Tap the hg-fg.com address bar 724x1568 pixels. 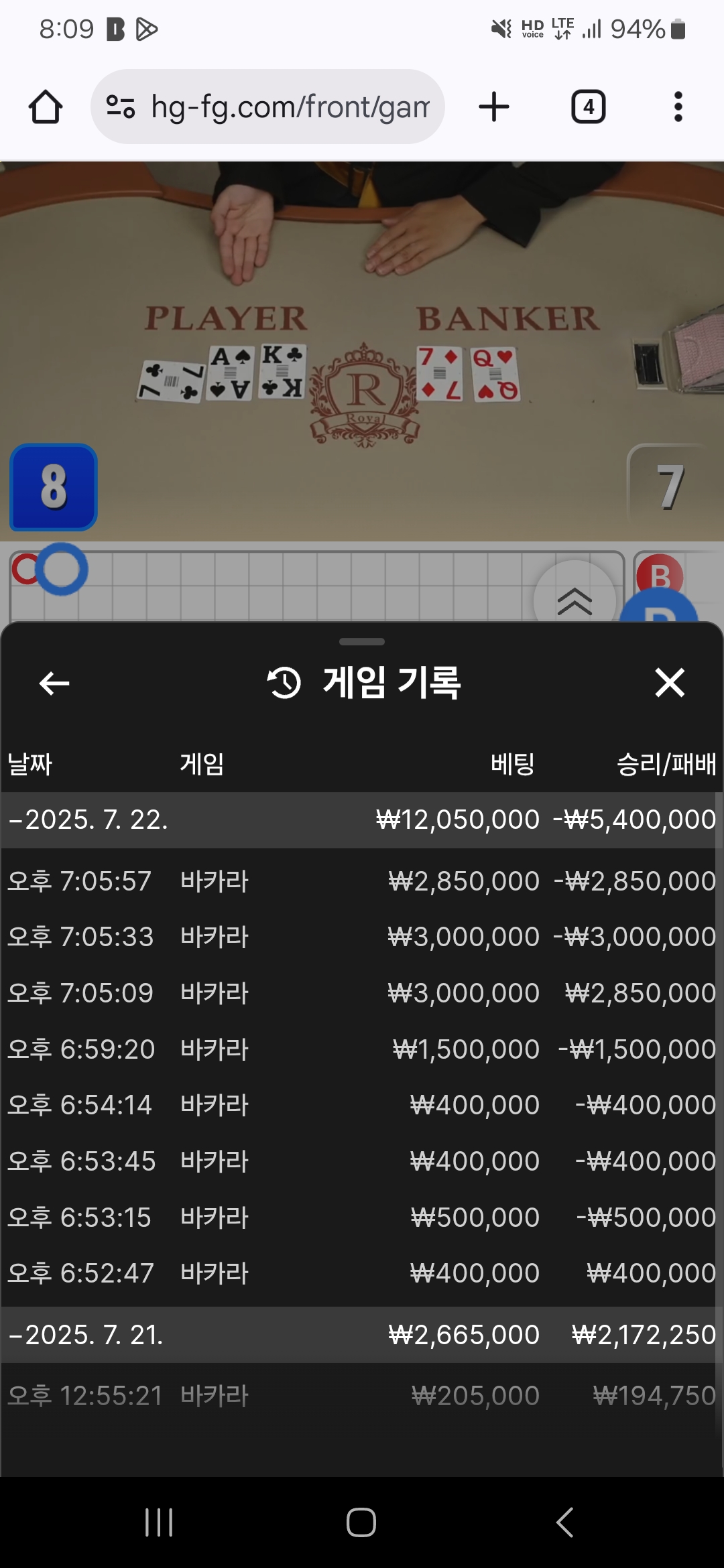[267, 107]
